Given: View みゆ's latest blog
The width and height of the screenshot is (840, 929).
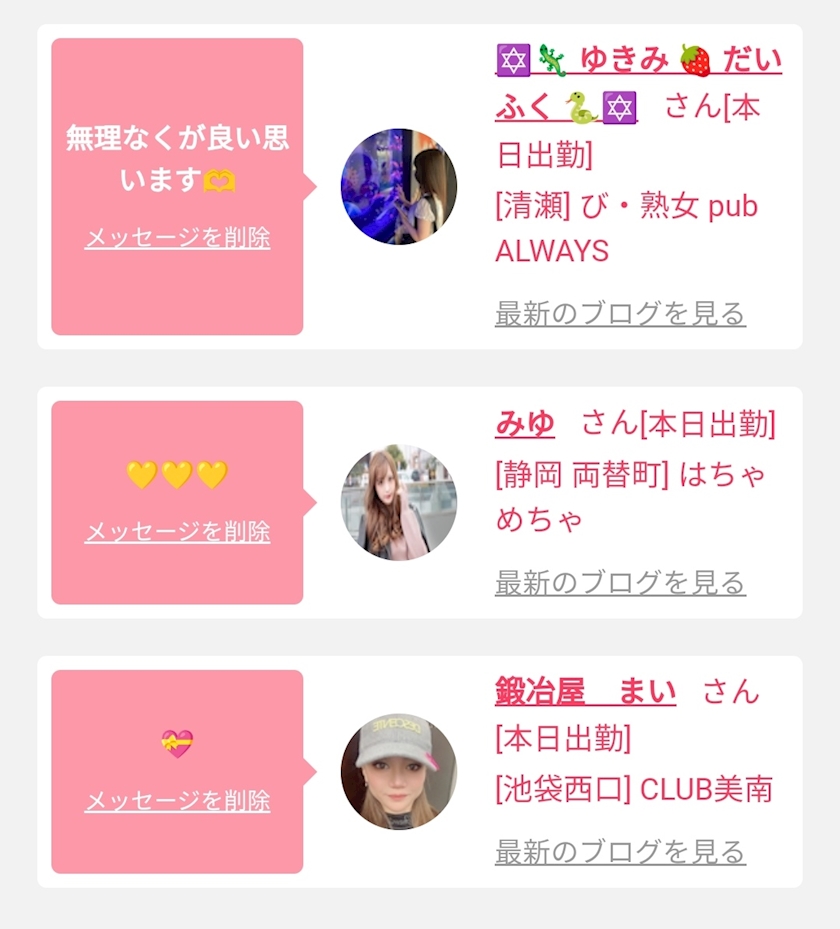Looking at the screenshot, I should coord(620,581).
